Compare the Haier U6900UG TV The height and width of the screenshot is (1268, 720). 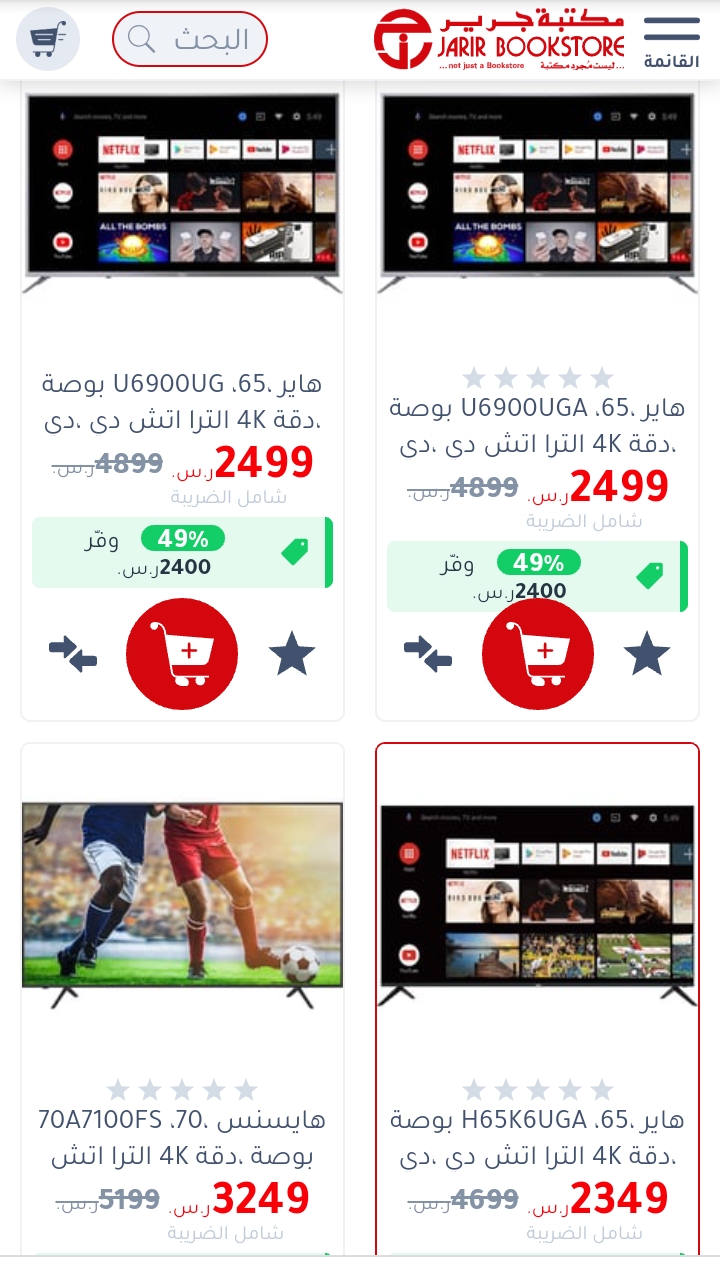[73, 654]
